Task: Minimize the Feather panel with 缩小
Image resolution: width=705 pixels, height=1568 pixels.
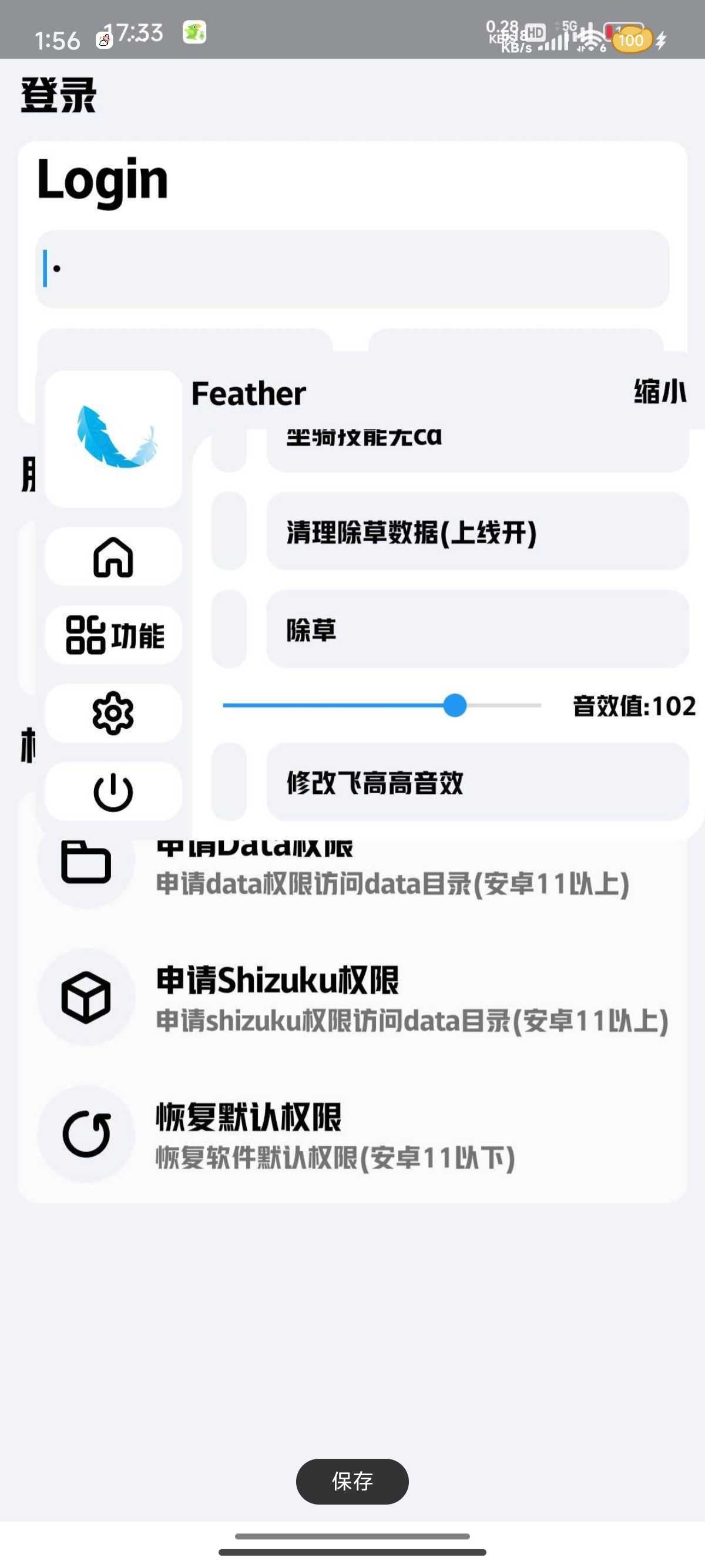Action: 660,391
